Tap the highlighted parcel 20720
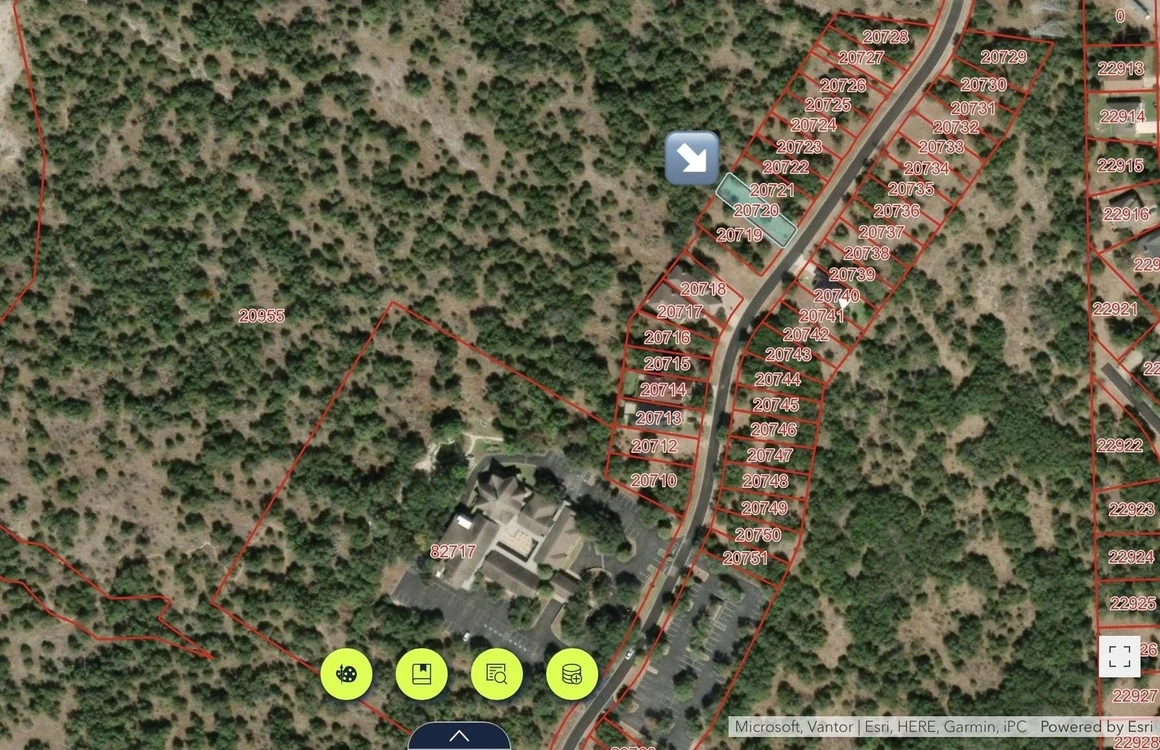Viewport: 1160px width, 750px height. tap(756, 210)
